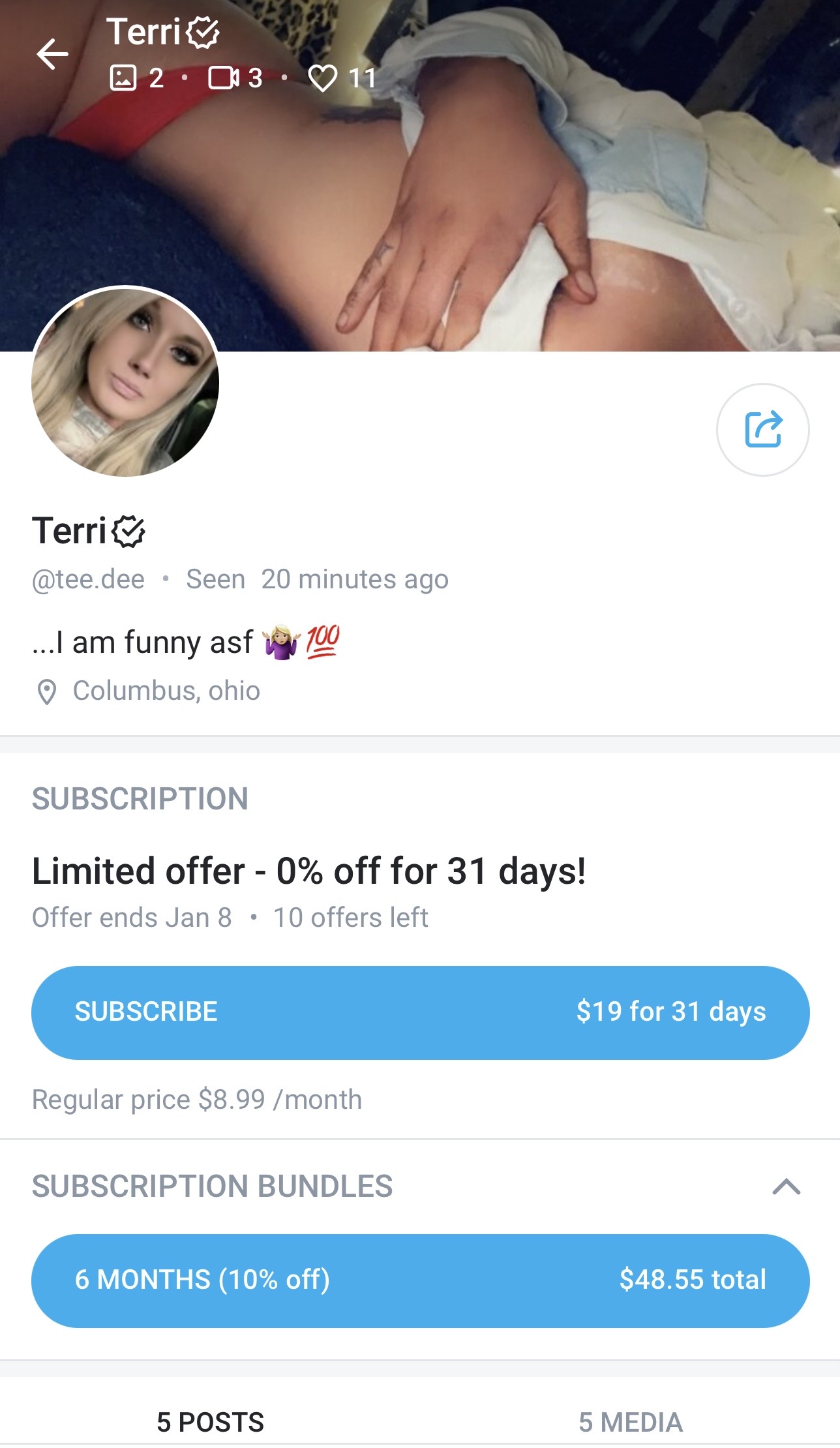The width and height of the screenshot is (840, 1448).
Task: Collapse the Subscription Bundles section
Action: click(786, 1186)
